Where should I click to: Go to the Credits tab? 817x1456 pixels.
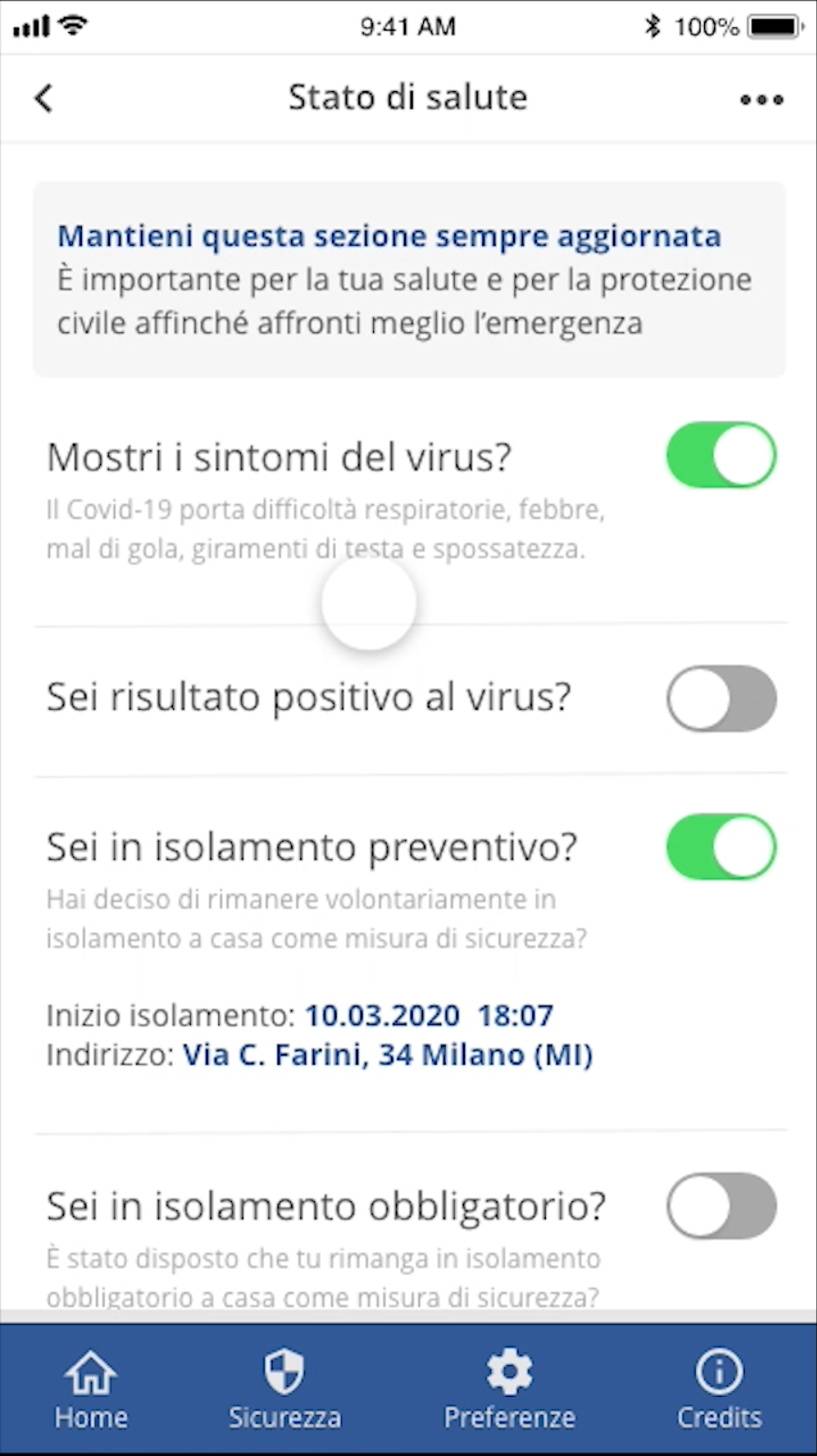[x=719, y=1390]
